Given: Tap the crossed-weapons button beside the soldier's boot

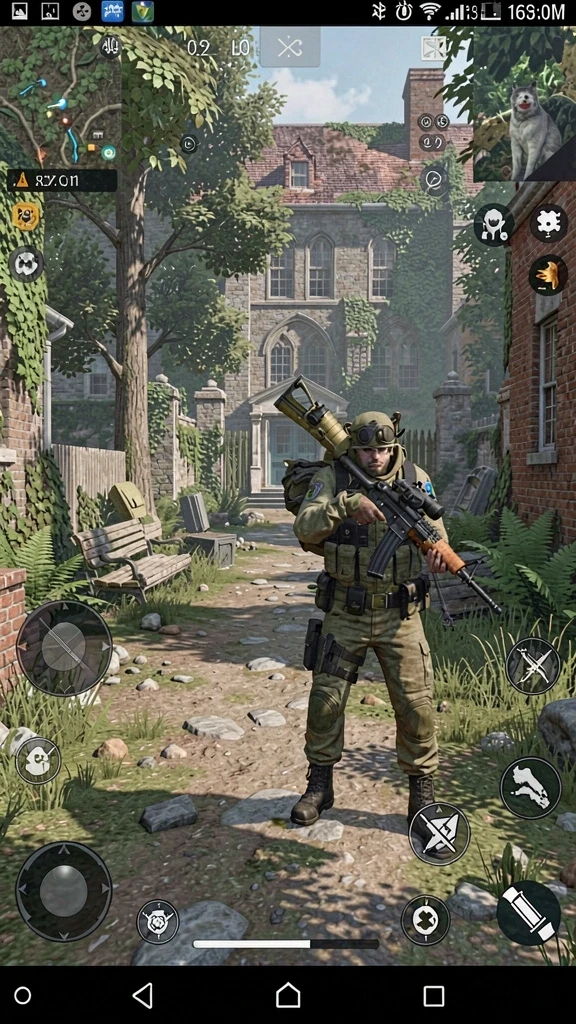Looking at the screenshot, I should 440,834.
